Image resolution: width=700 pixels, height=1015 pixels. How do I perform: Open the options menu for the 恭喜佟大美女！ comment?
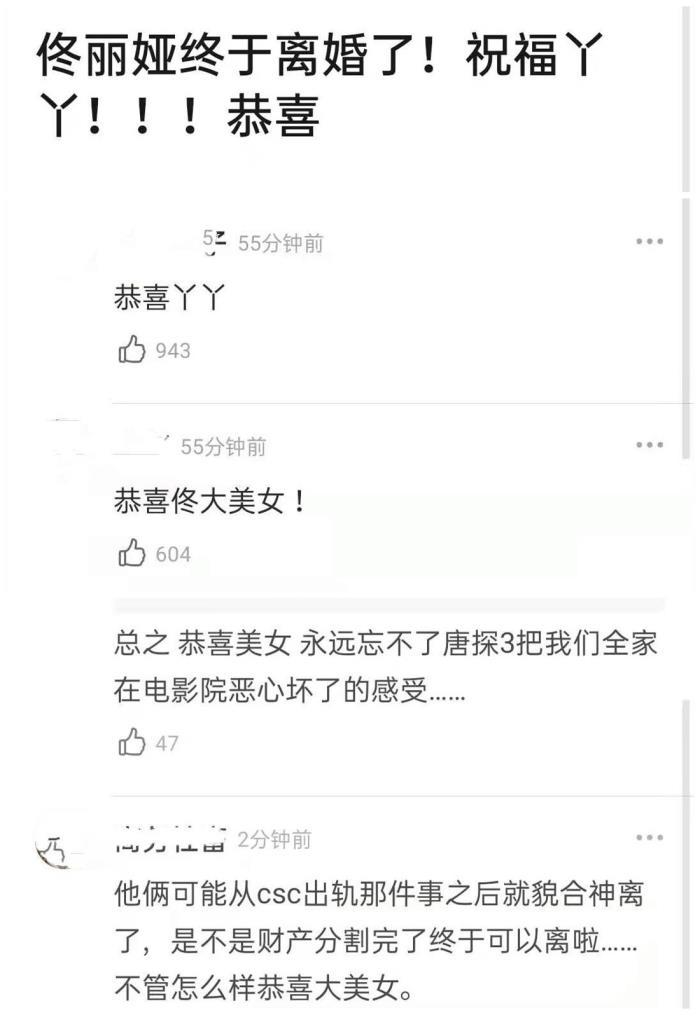point(649,445)
